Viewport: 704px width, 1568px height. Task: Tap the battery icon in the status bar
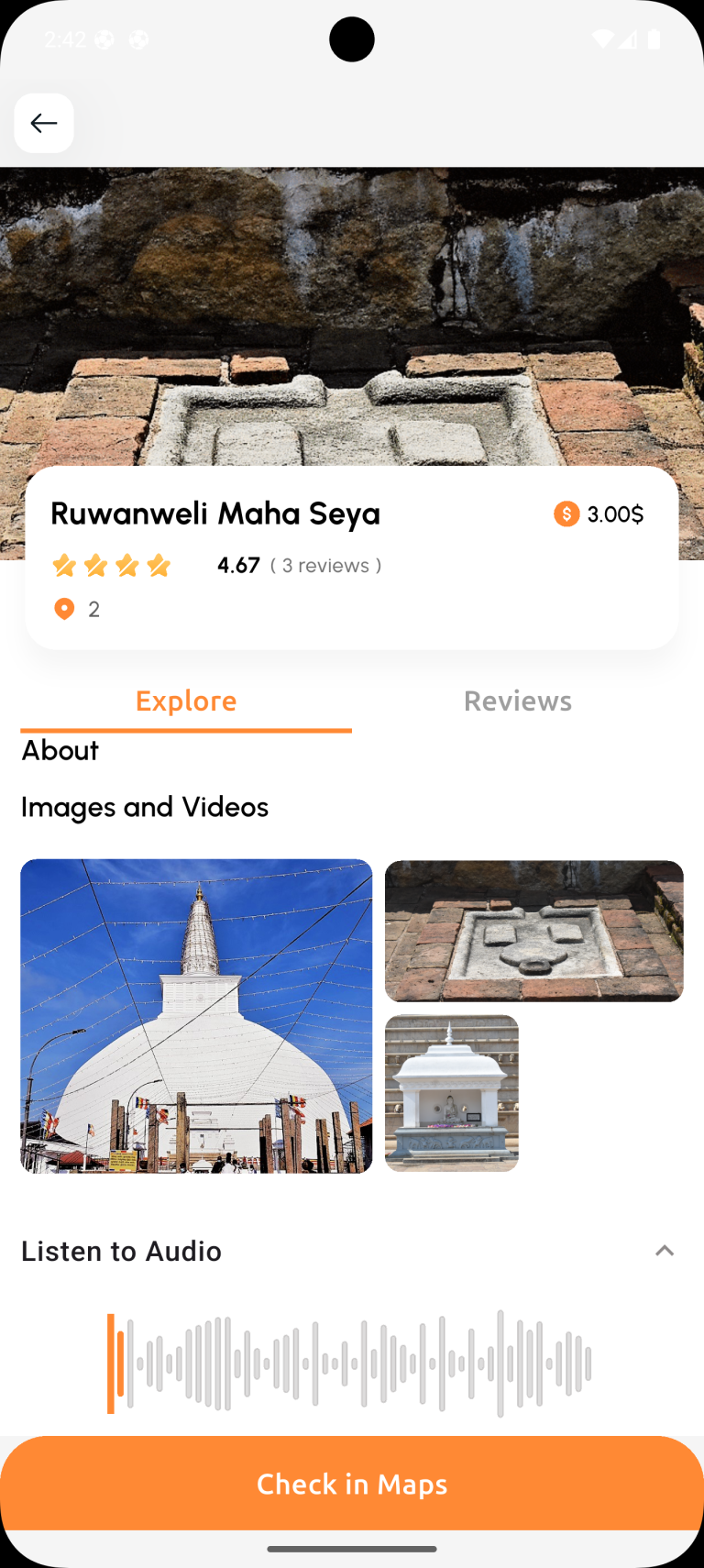[x=654, y=39]
